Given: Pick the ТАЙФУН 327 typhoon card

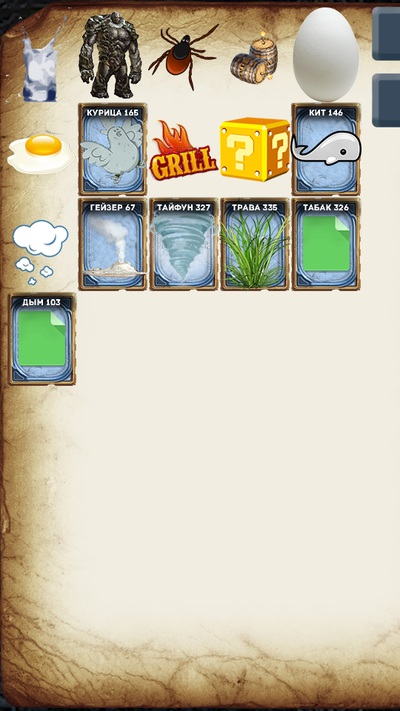Looking at the screenshot, I should 184,244.
